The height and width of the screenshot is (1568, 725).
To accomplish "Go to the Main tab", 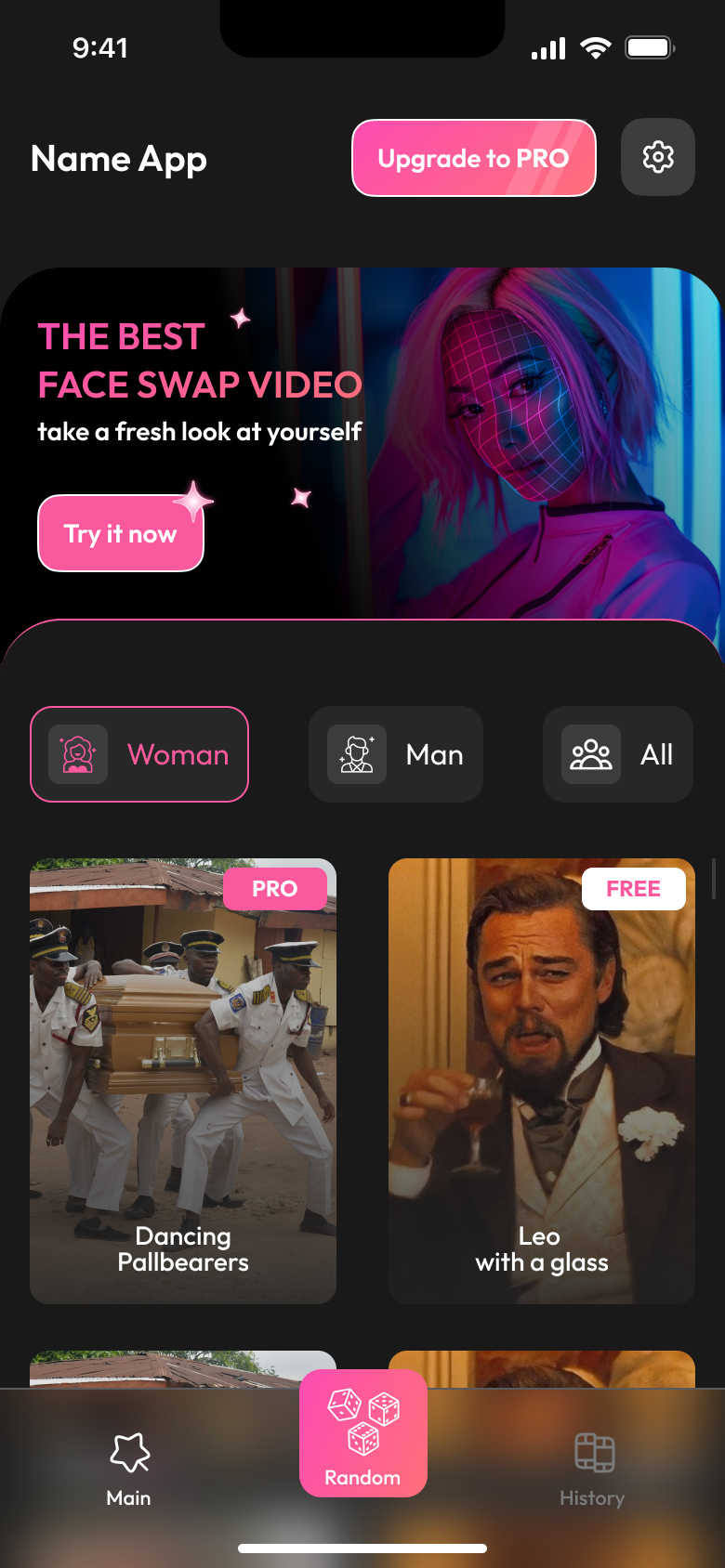I will pyautogui.click(x=129, y=1470).
